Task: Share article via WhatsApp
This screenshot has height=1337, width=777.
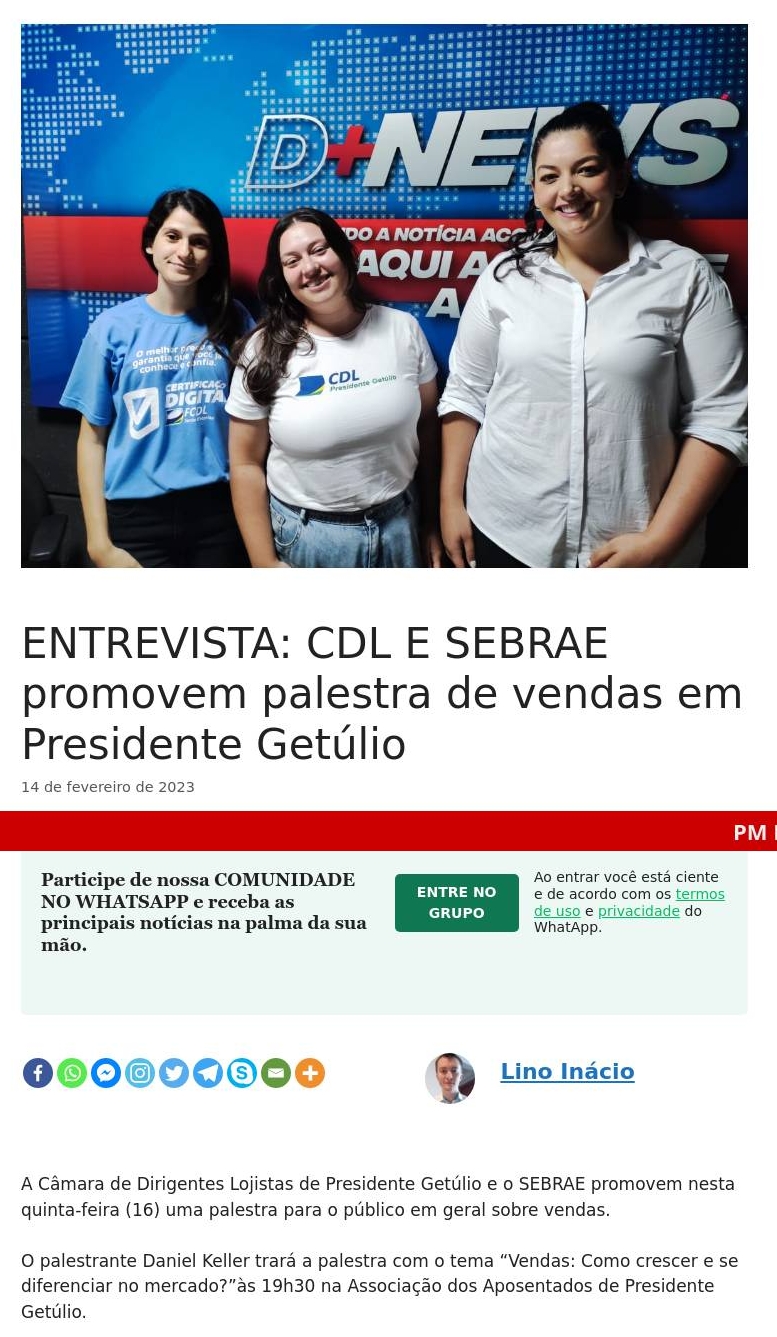Action: [72, 1073]
